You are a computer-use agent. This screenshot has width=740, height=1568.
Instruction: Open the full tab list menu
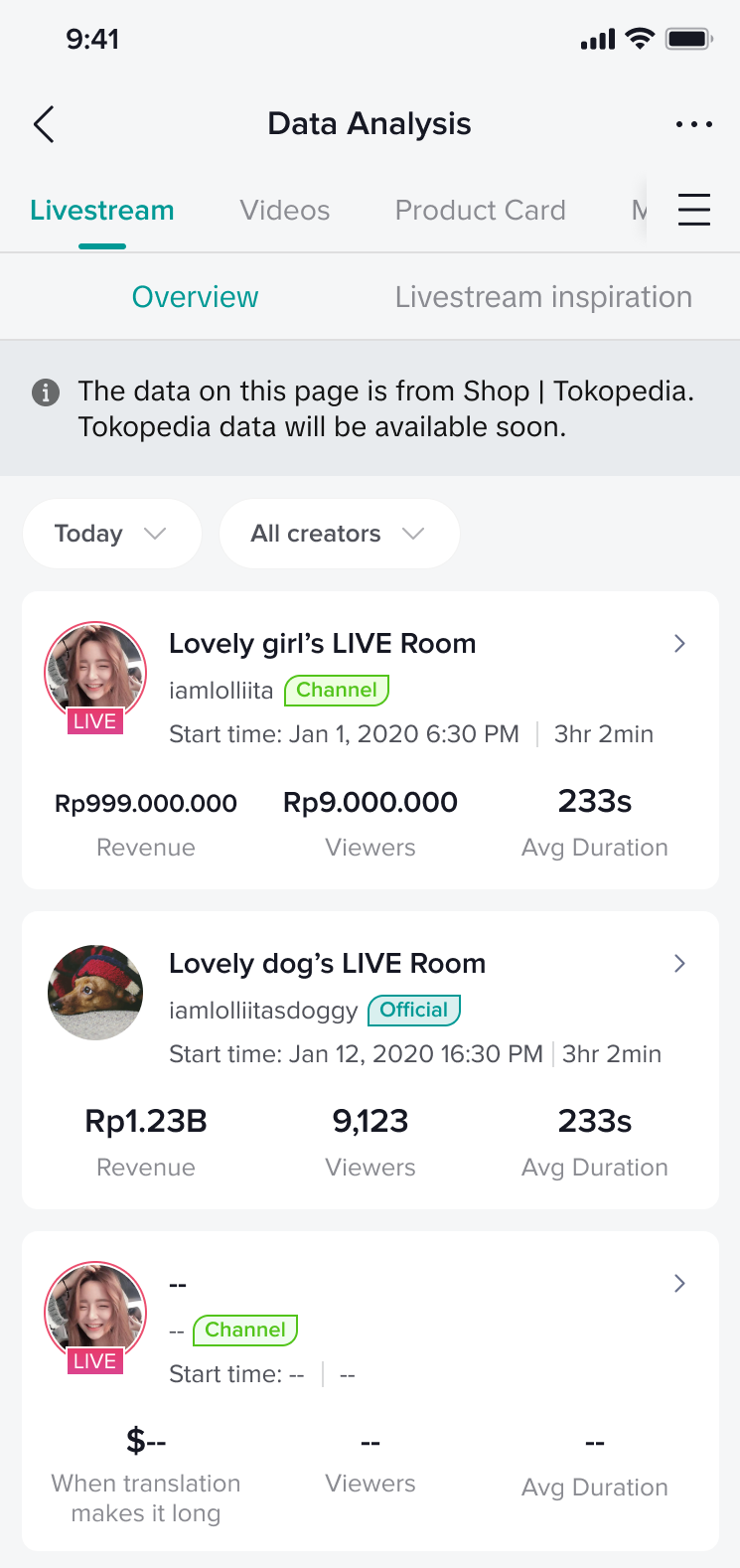(x=693, y=211)
